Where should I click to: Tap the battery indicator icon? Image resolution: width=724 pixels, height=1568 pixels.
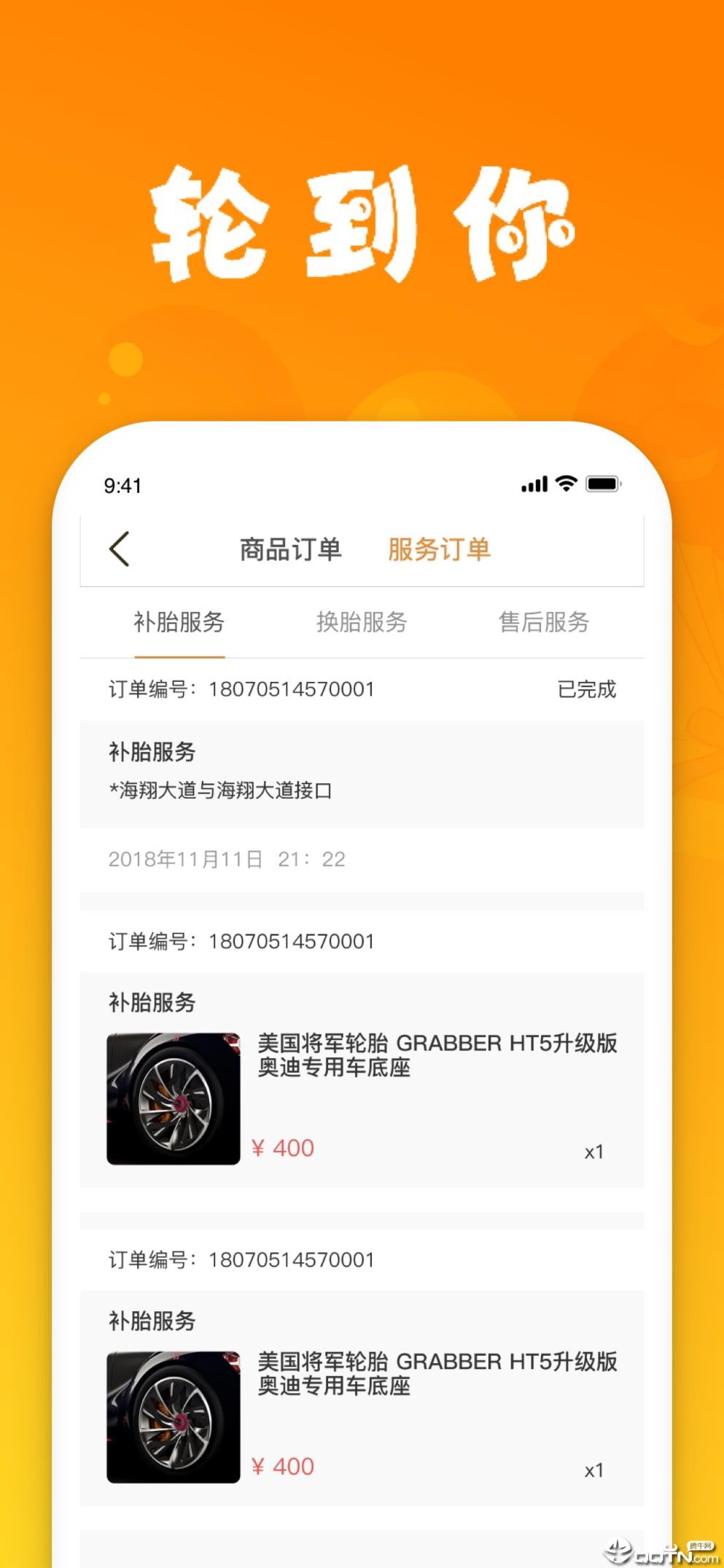[603, 482]
